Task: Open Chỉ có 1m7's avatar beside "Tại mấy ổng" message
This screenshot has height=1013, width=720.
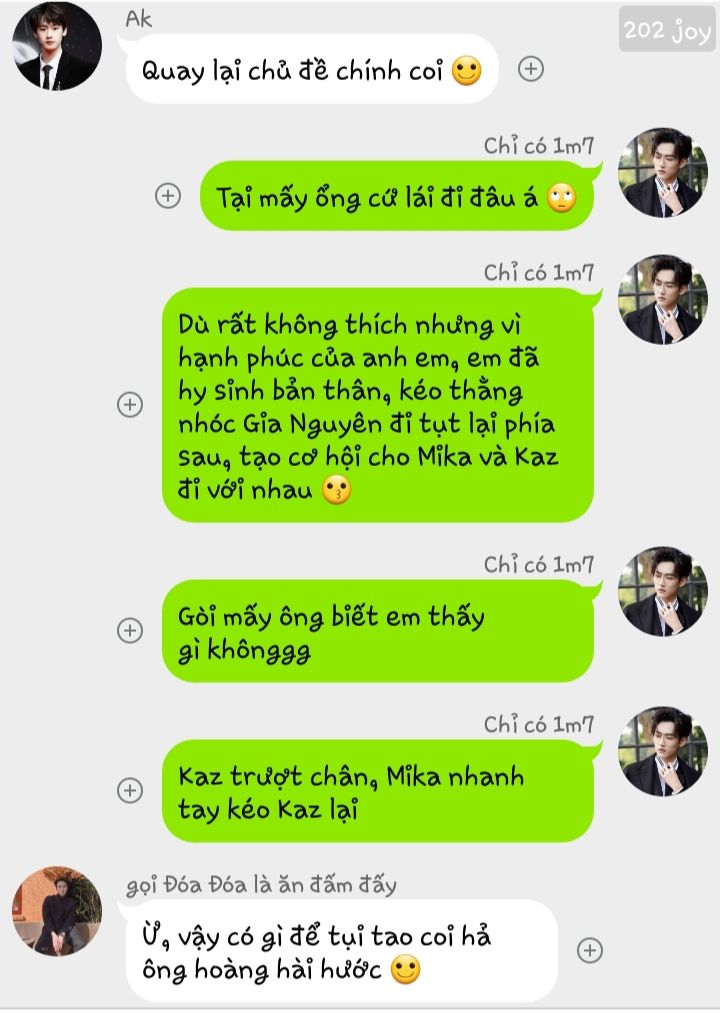Action: tap(663, 172)
